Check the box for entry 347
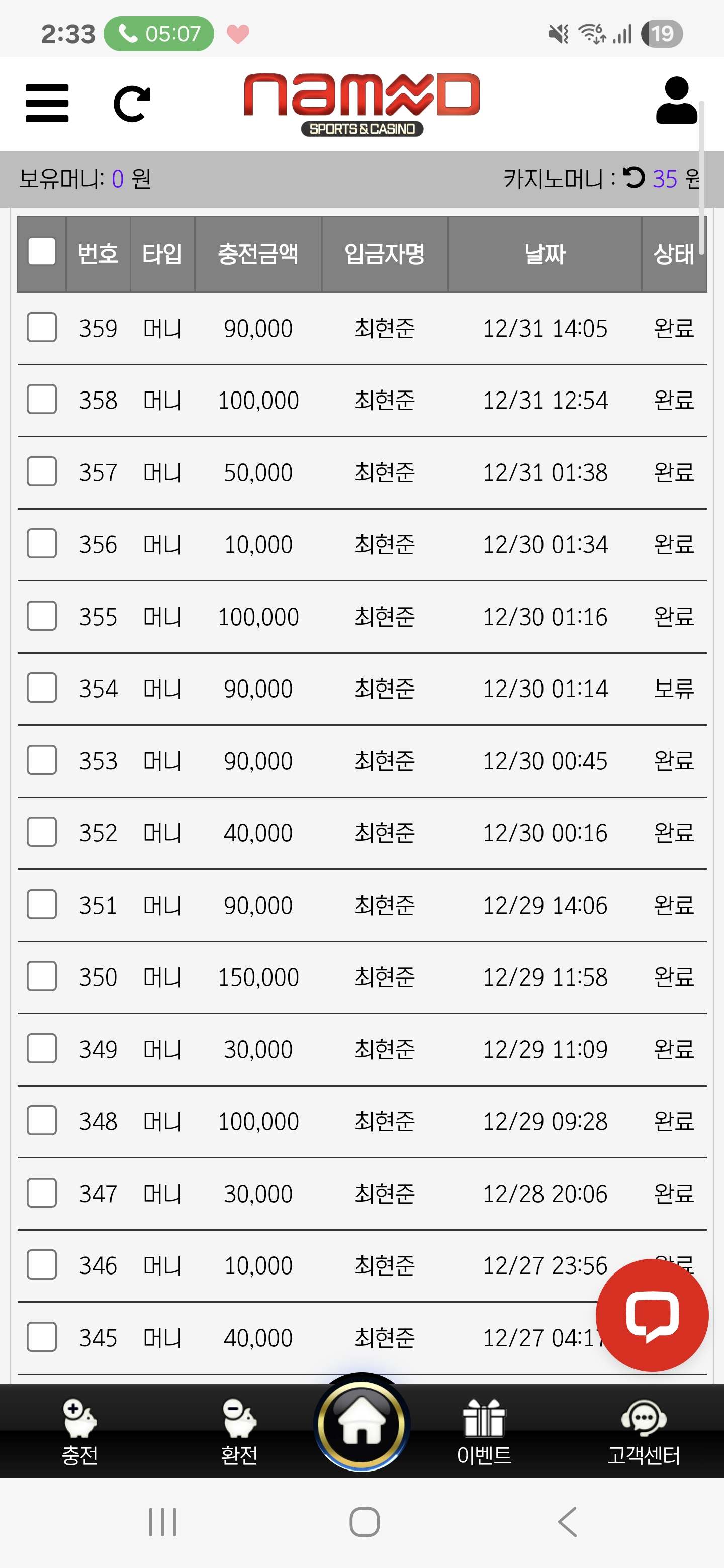 click(x=41, y=1193)
